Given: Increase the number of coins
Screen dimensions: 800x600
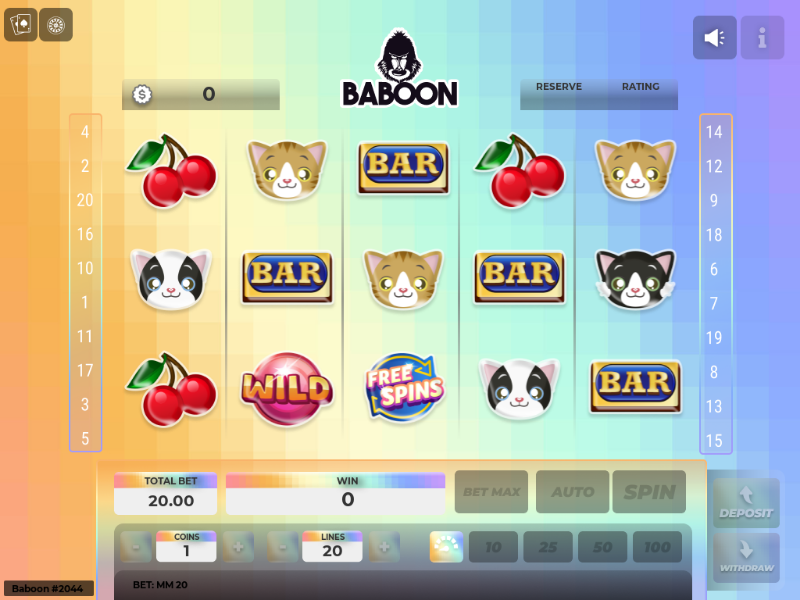Looking at the screenshot, I should coord(237,547).
